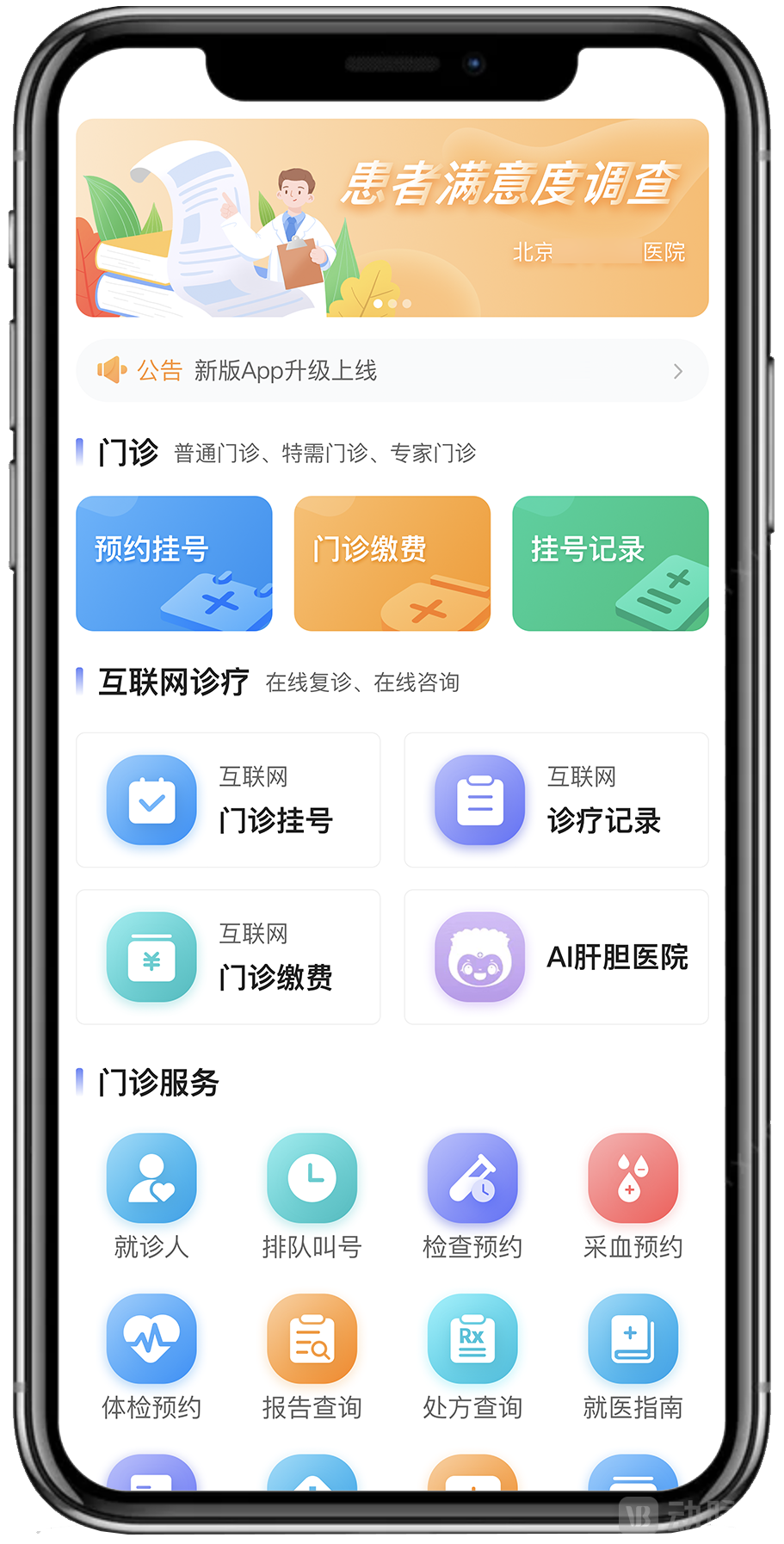Tap the 门诊 section header
The image size is (784, 1544).
(127, 451)
